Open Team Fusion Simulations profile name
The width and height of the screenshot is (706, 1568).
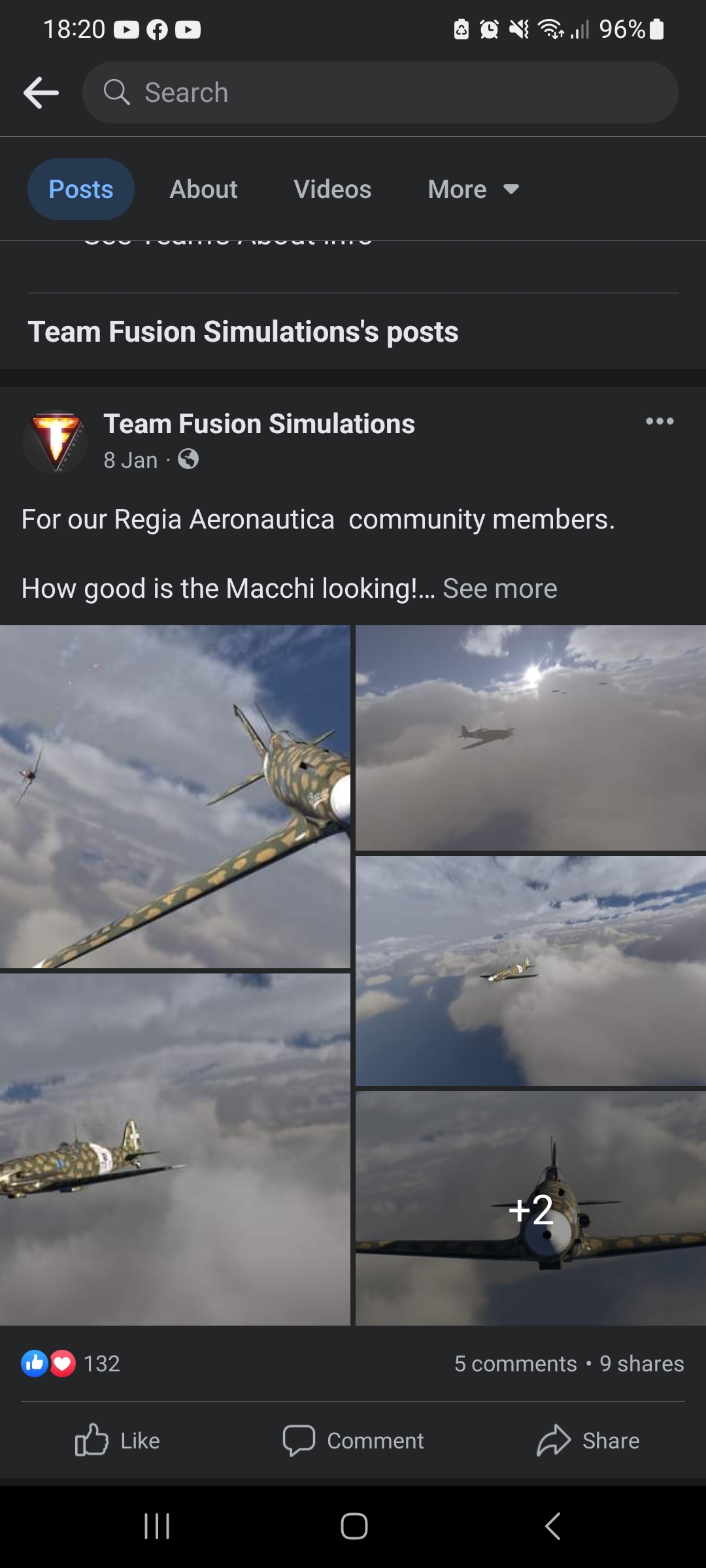[259, 424]
